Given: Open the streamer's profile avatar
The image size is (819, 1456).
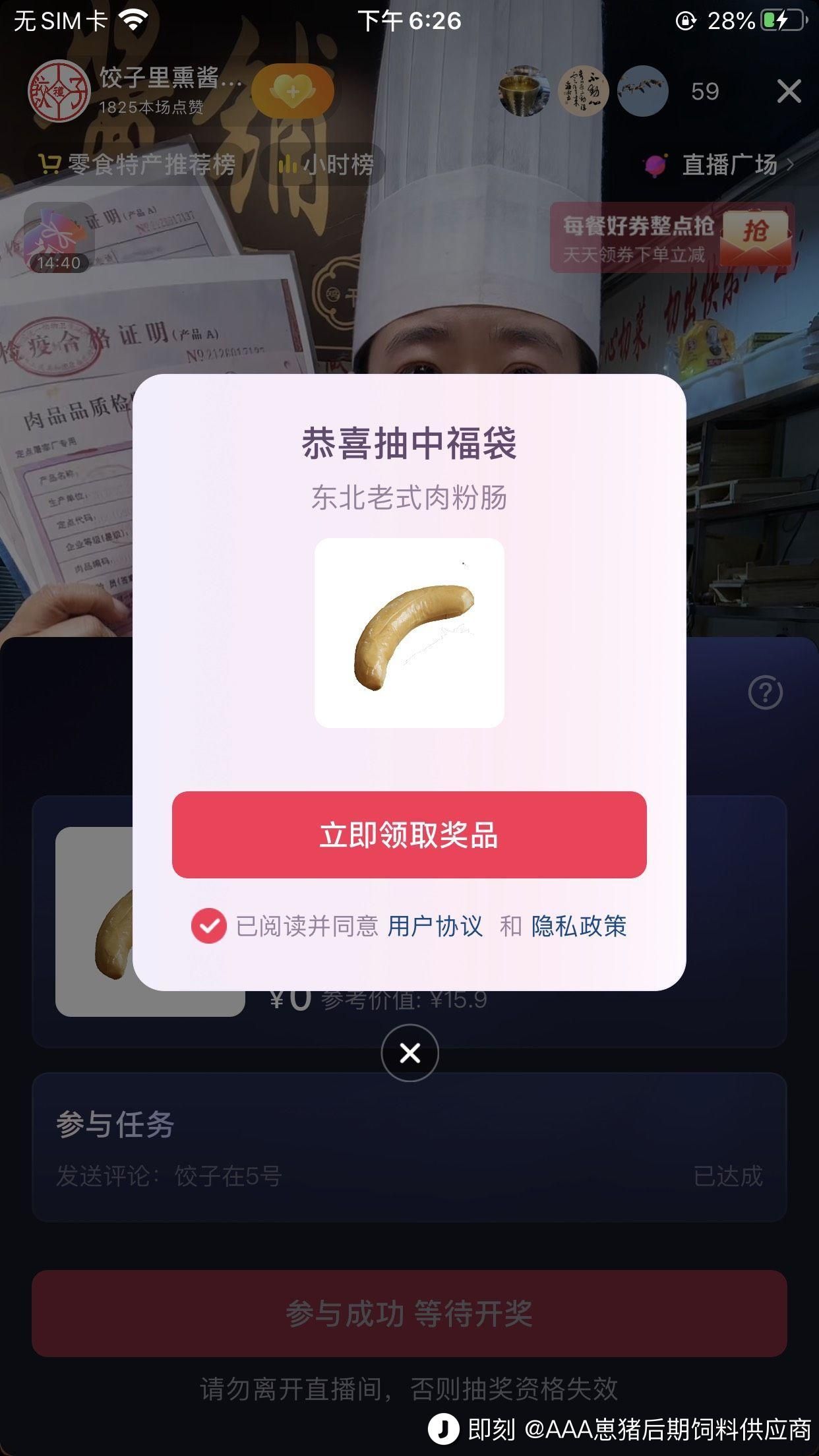Looking at the screenshot, I should point(58,92).
